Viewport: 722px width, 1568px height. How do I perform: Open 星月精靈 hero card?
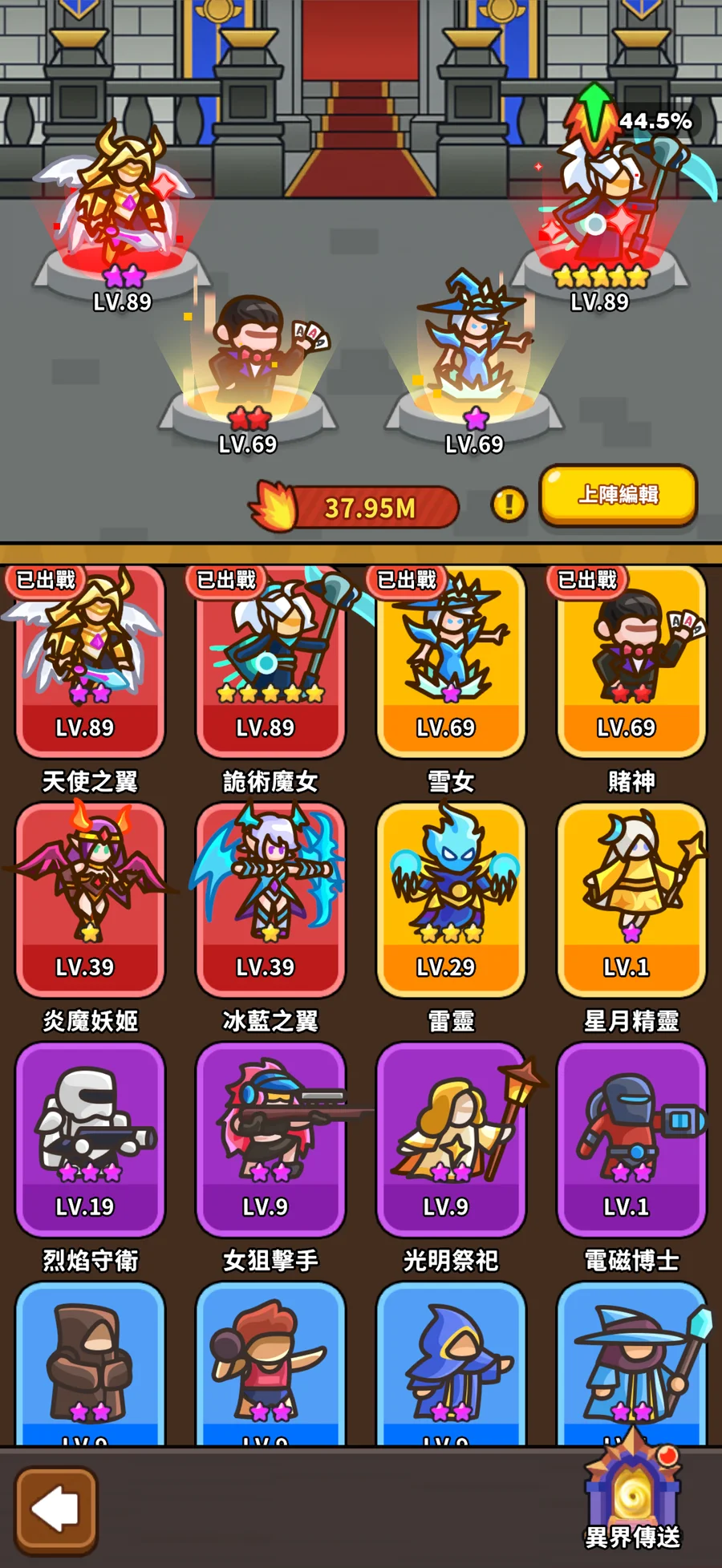pos(631,900)
